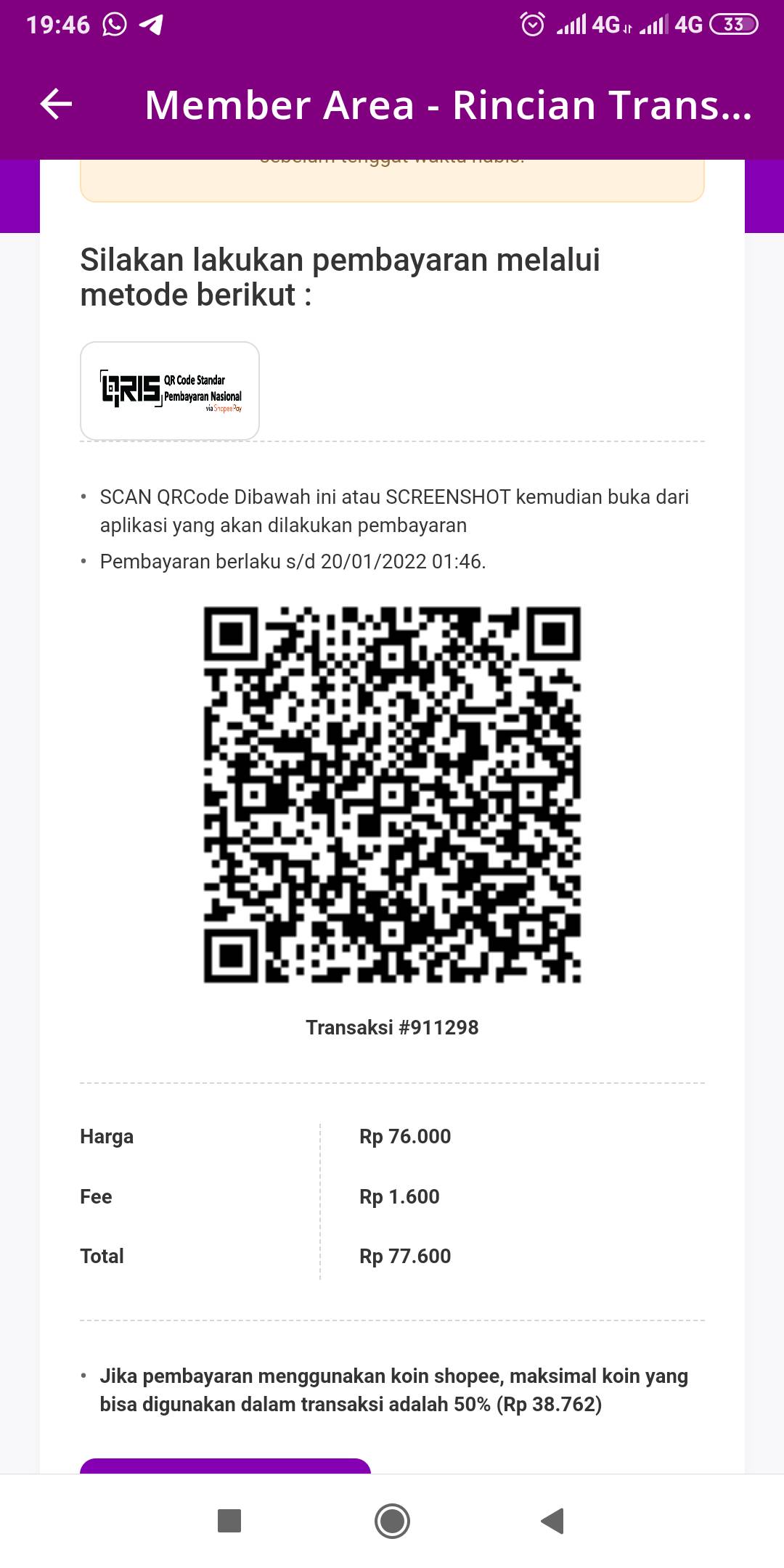Open recent apps from the navigation bar
Screen dimensions: 784x1568
coord(229,1520)
